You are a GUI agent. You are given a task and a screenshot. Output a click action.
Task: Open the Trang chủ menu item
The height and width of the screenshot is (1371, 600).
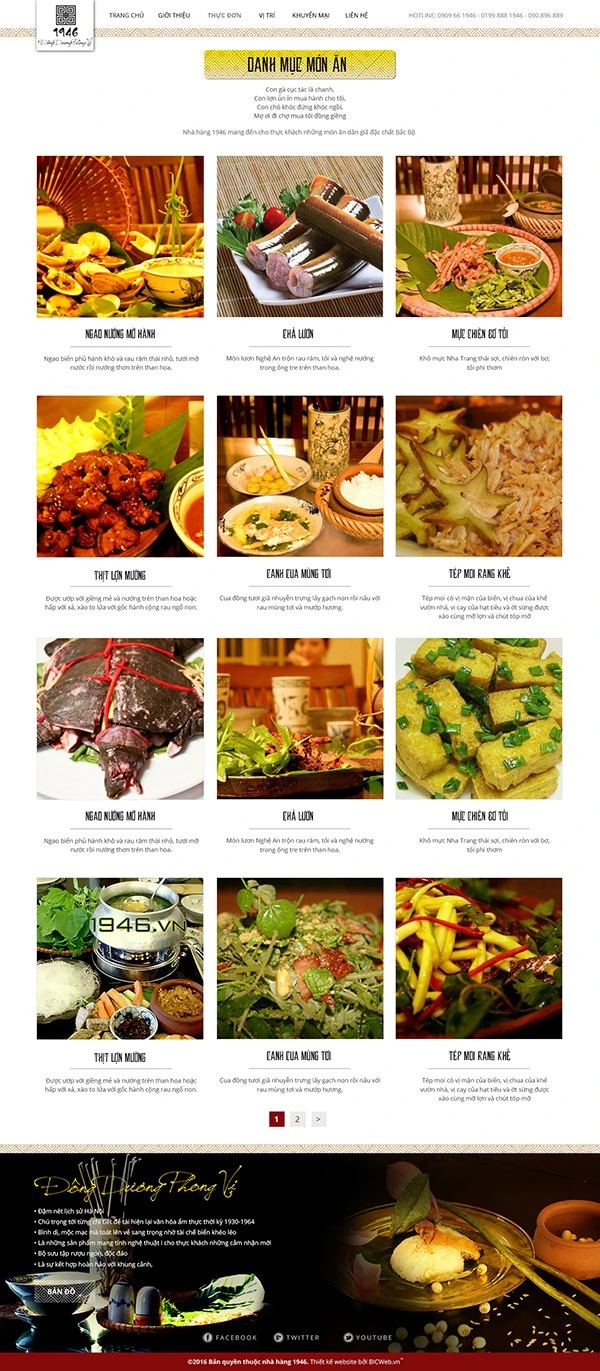pyautogui.click(x=126, y=16)
